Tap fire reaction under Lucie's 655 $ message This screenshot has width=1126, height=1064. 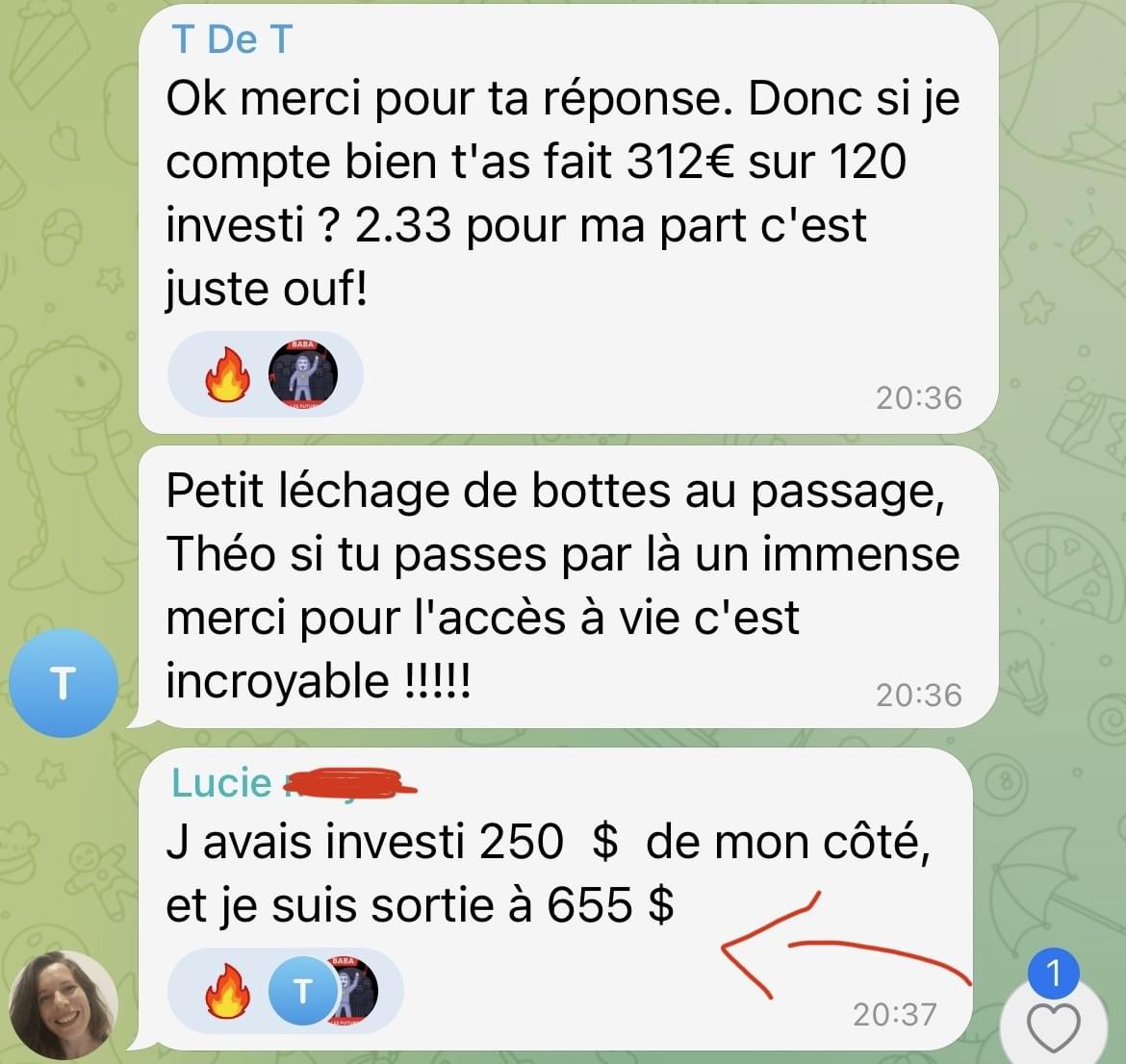click(227, 993)
